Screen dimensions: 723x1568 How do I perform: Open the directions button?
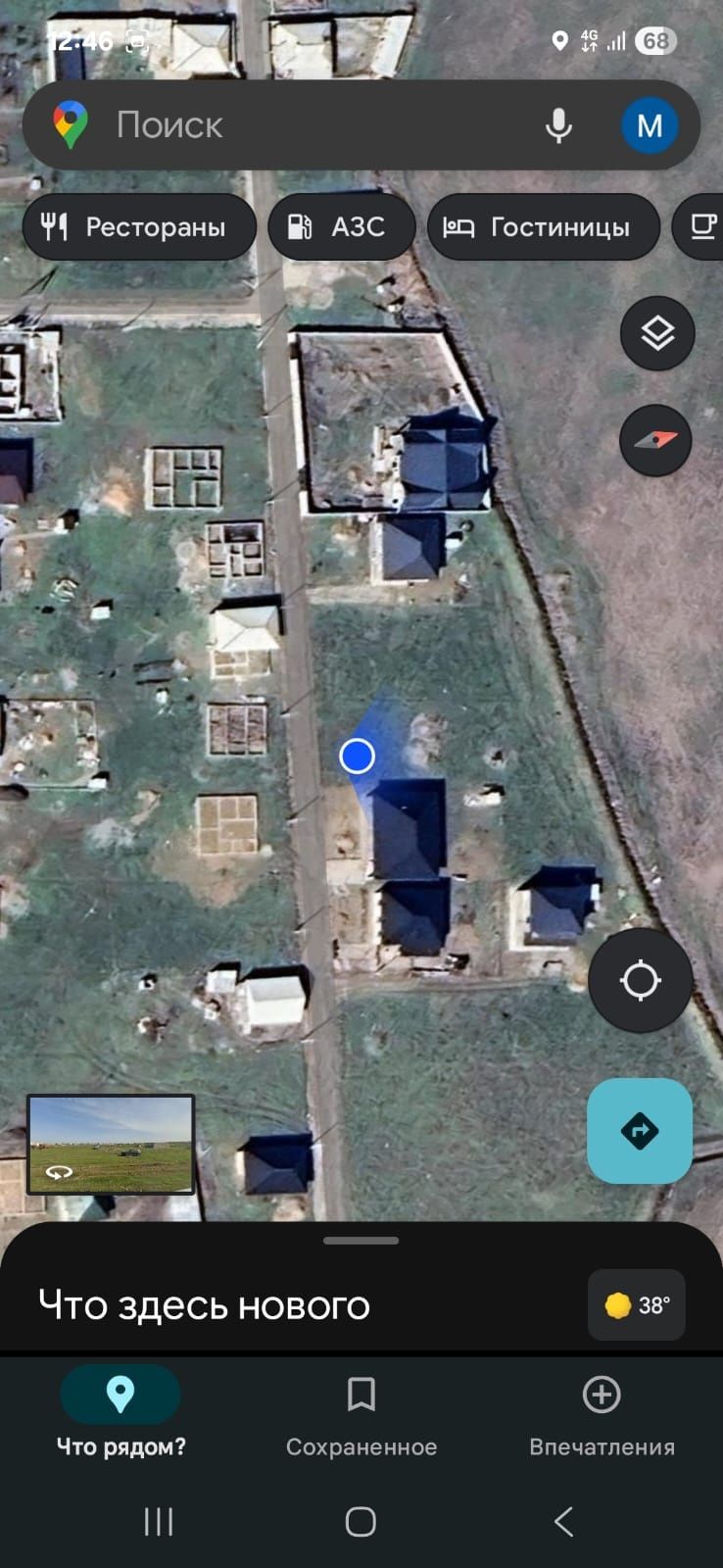640,1131
